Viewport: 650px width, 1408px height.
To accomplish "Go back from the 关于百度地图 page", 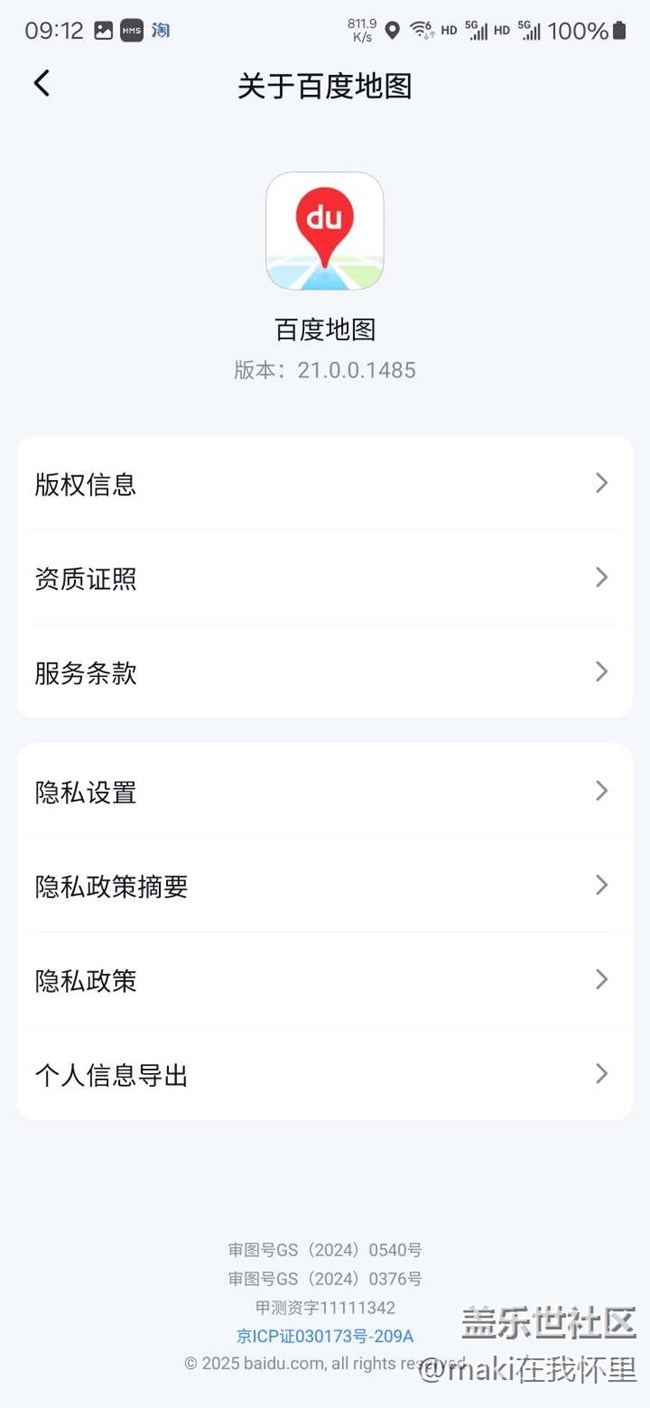I will (41, 84).
